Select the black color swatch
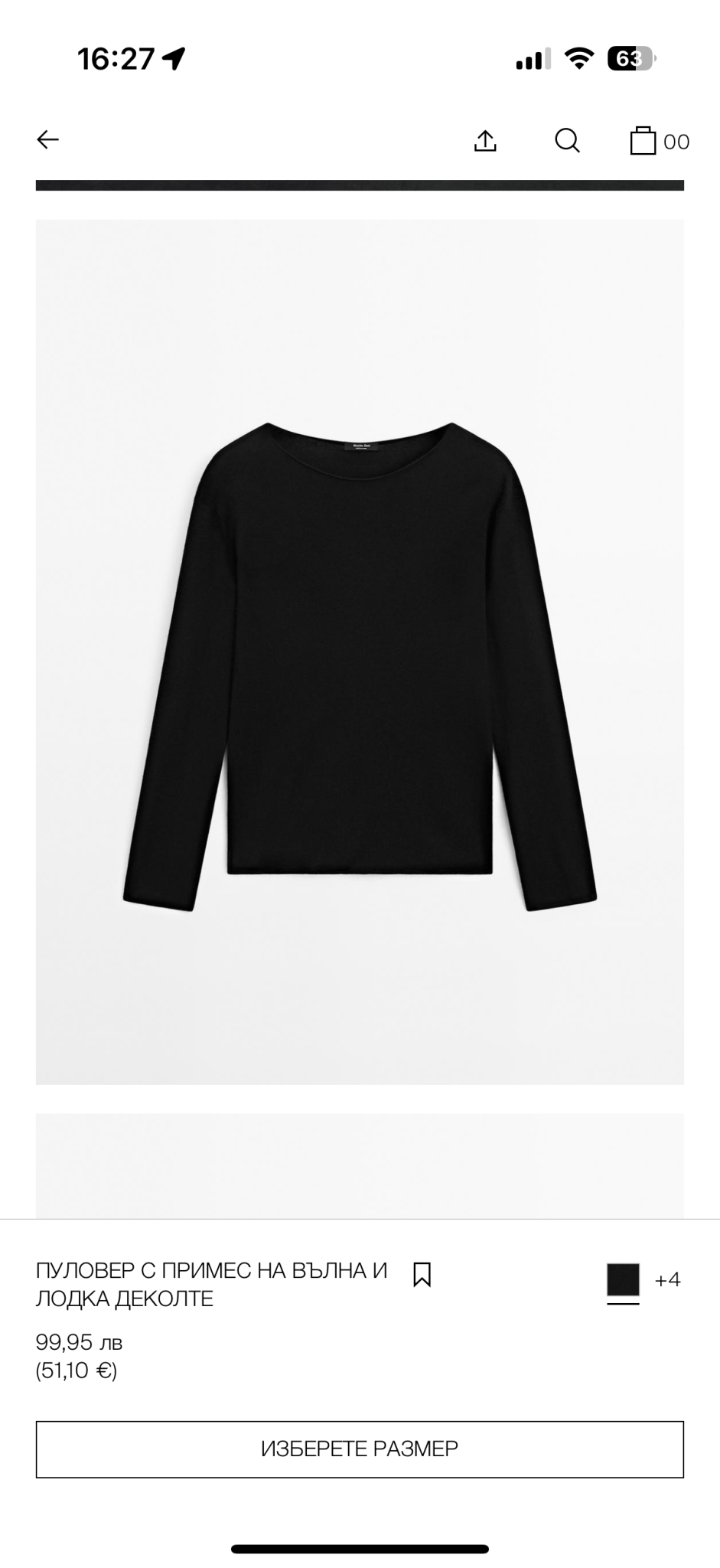The width and height of the screenshot is (720, 1568). (x=623, y=1280)
